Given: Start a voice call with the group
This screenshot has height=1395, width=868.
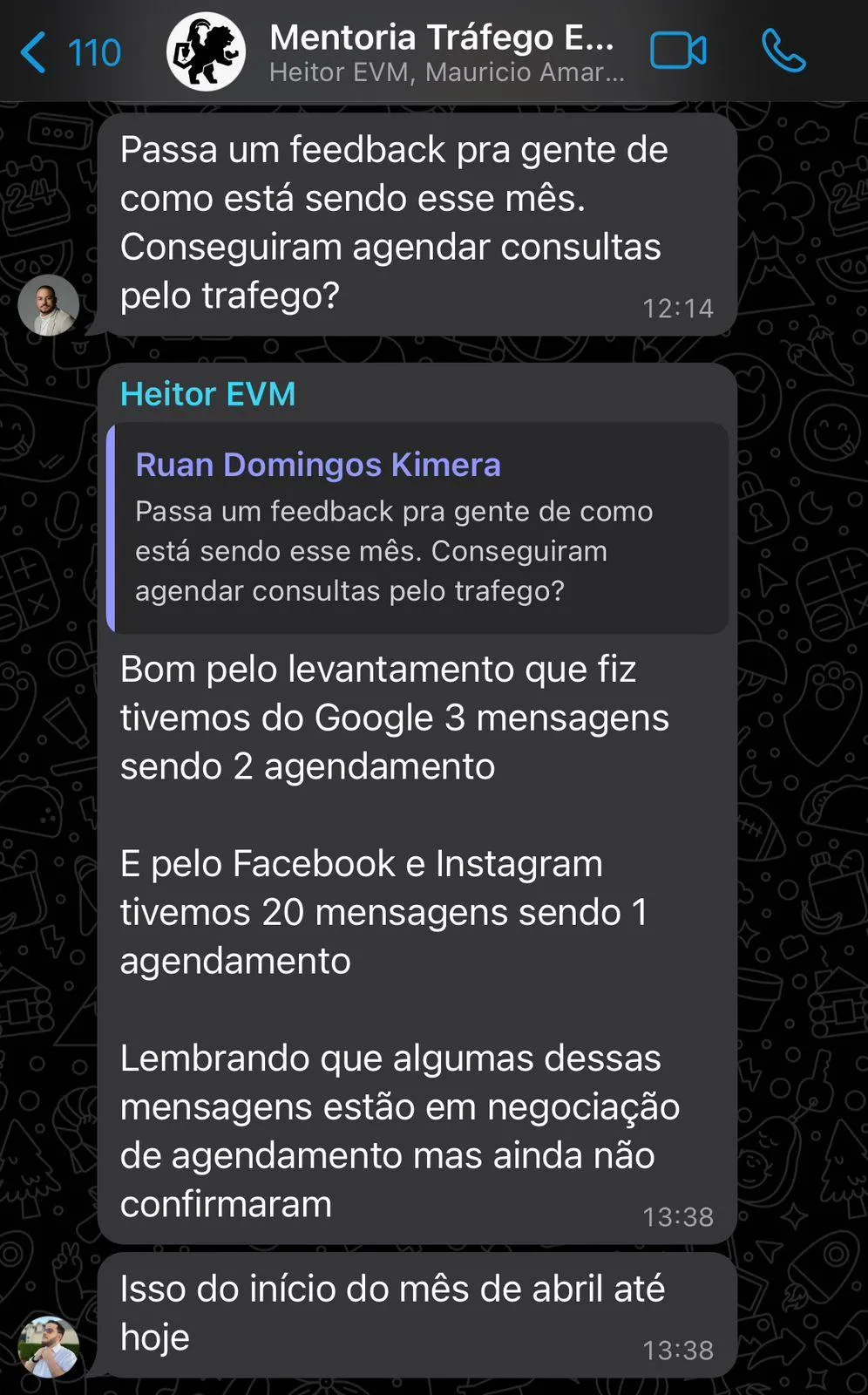Looking at the screenshot, I should coord(783,51).
